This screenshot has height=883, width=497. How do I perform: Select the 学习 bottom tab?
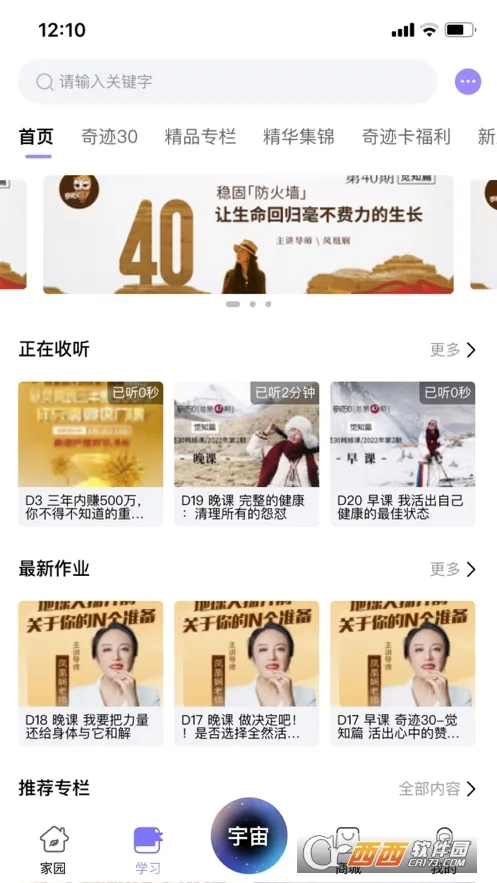pyautogui.click(x=148, y=850)
